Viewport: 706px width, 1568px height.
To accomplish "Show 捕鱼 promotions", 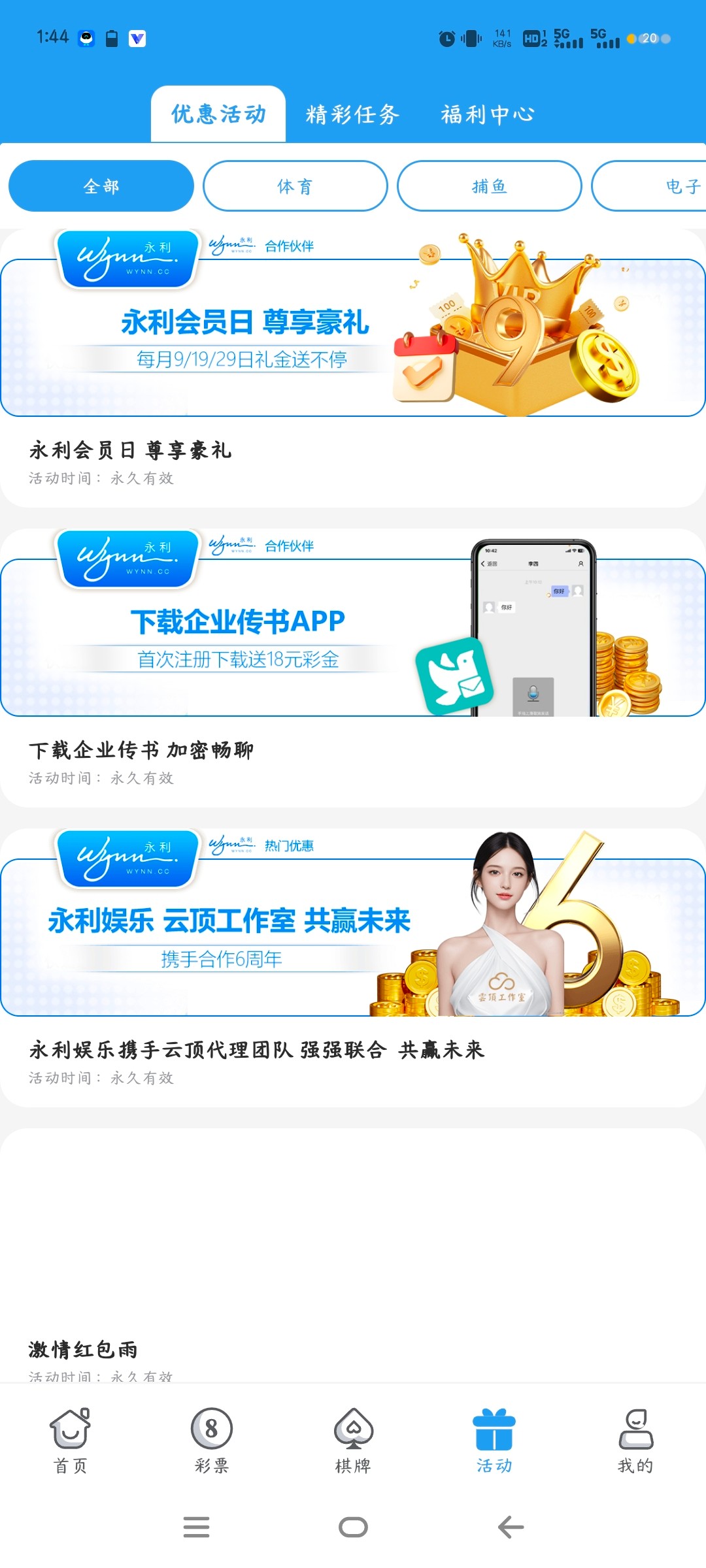I will coord(489,186).
